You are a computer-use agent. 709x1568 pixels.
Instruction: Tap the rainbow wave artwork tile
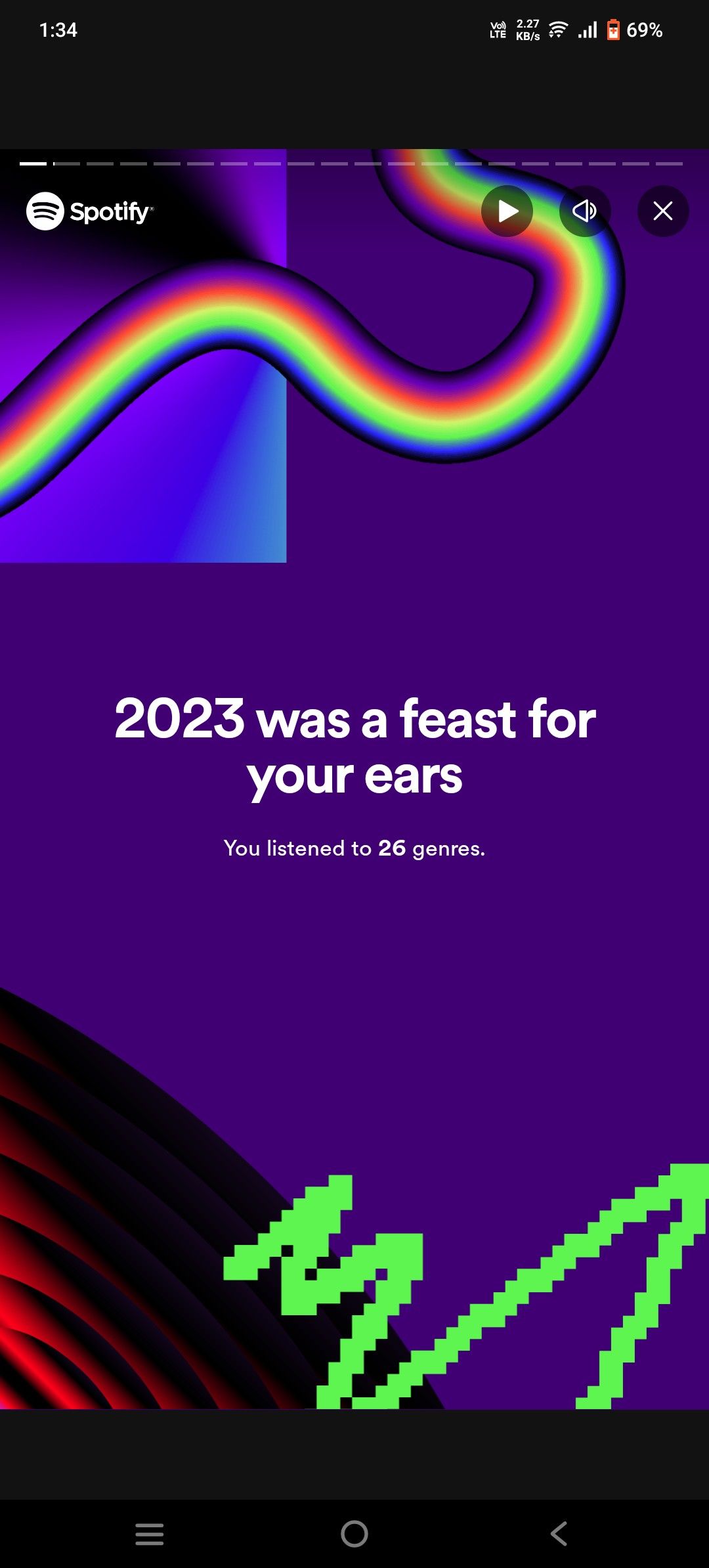(144, 358)
